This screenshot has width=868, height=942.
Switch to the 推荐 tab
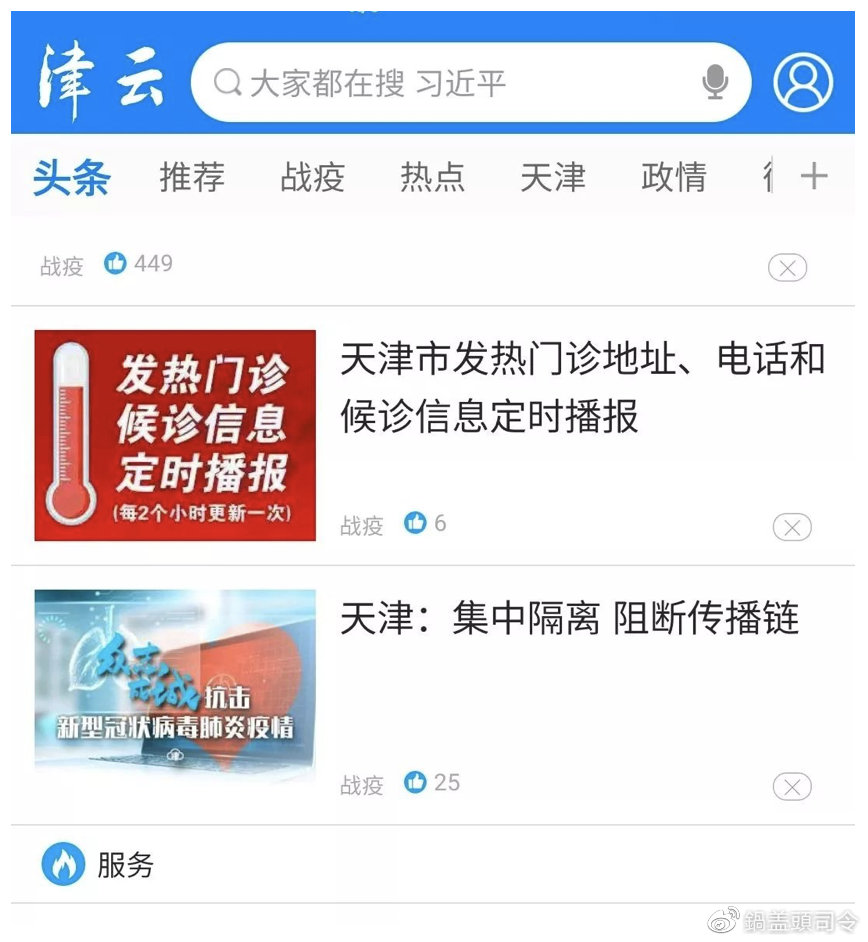tap(191, 177)
